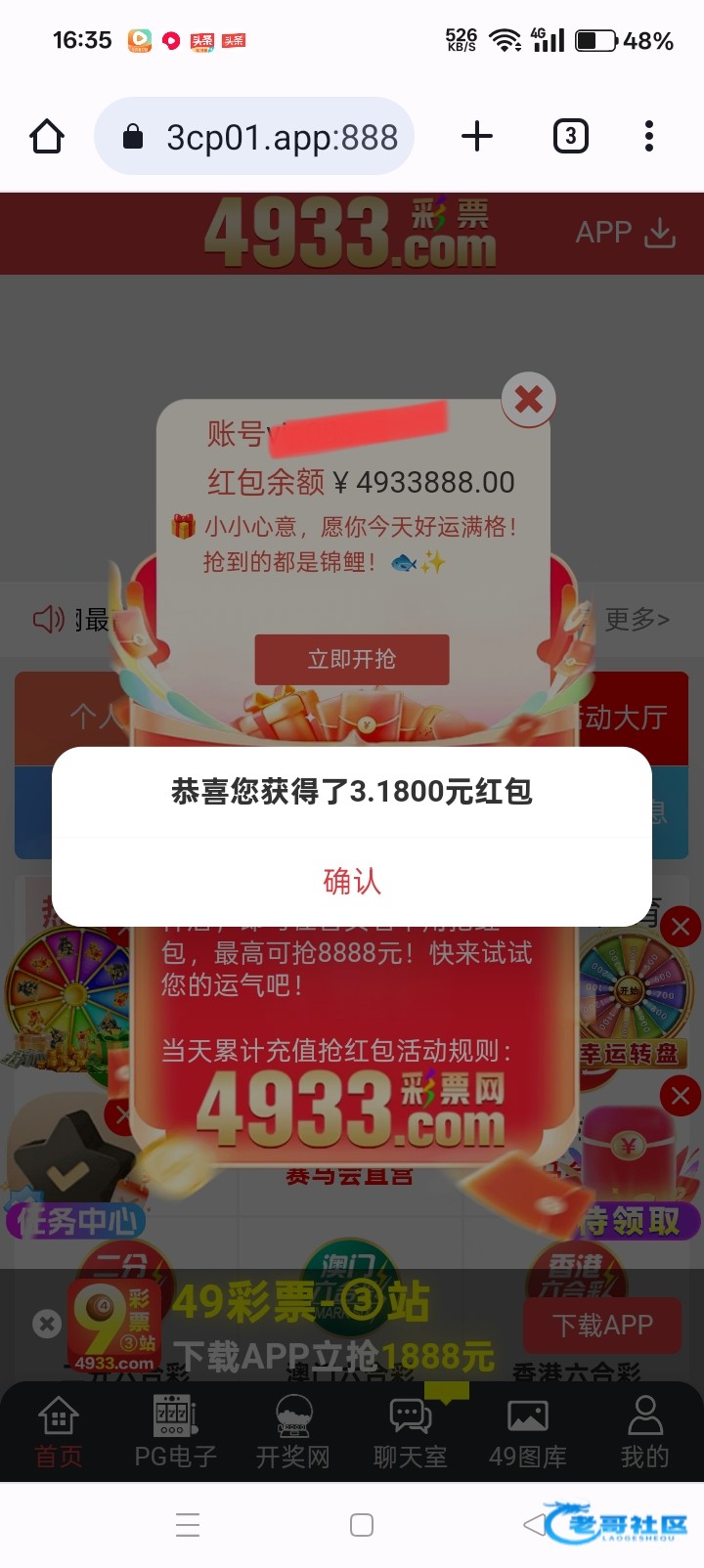Go to the 我的 tab
The width and height of the screenshot is (704, 1568).
644,1432
